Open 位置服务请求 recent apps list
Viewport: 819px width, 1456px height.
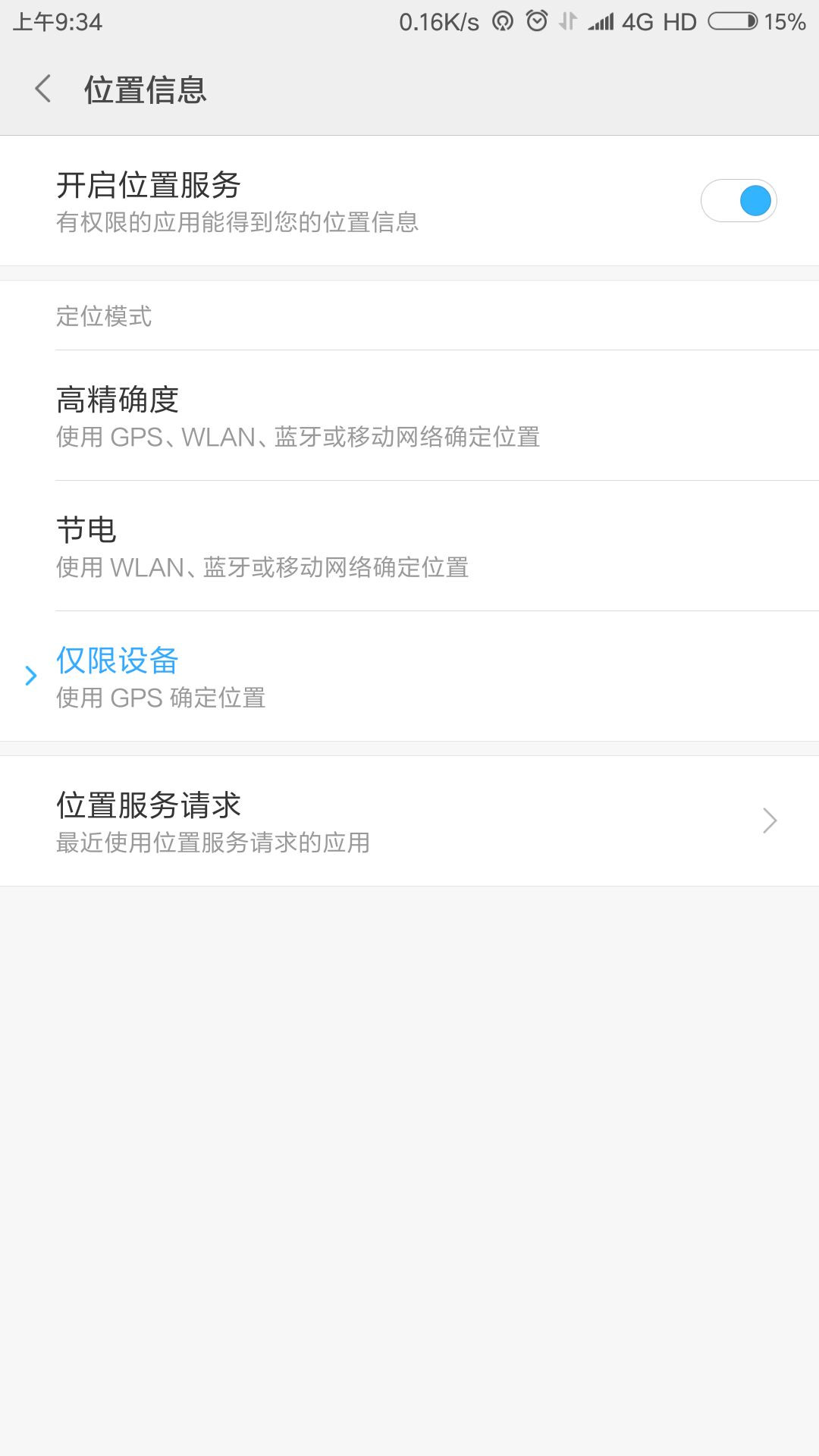[x=409, y=821]
